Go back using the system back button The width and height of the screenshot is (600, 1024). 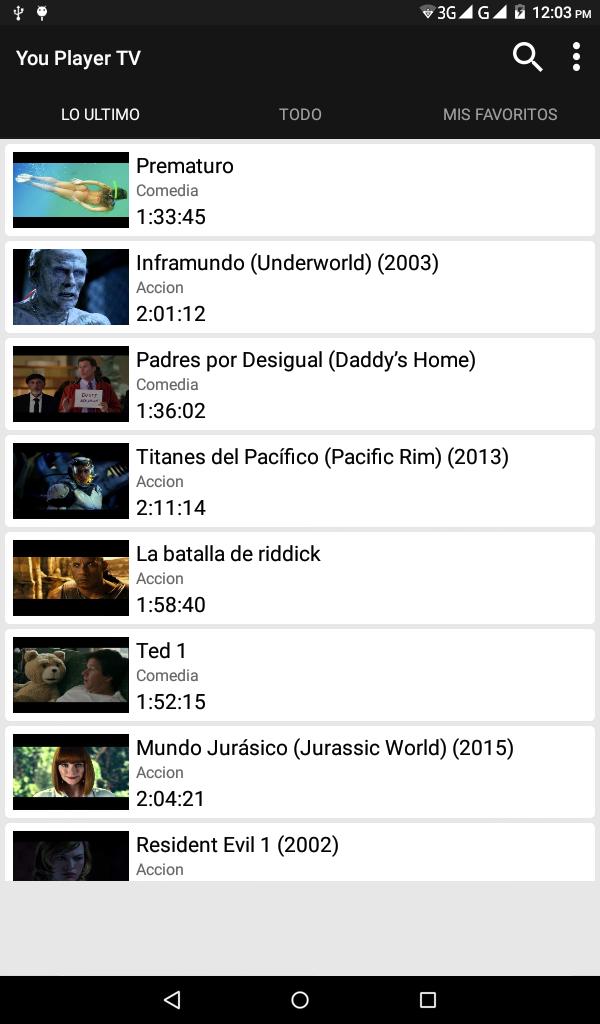[172, 999]
